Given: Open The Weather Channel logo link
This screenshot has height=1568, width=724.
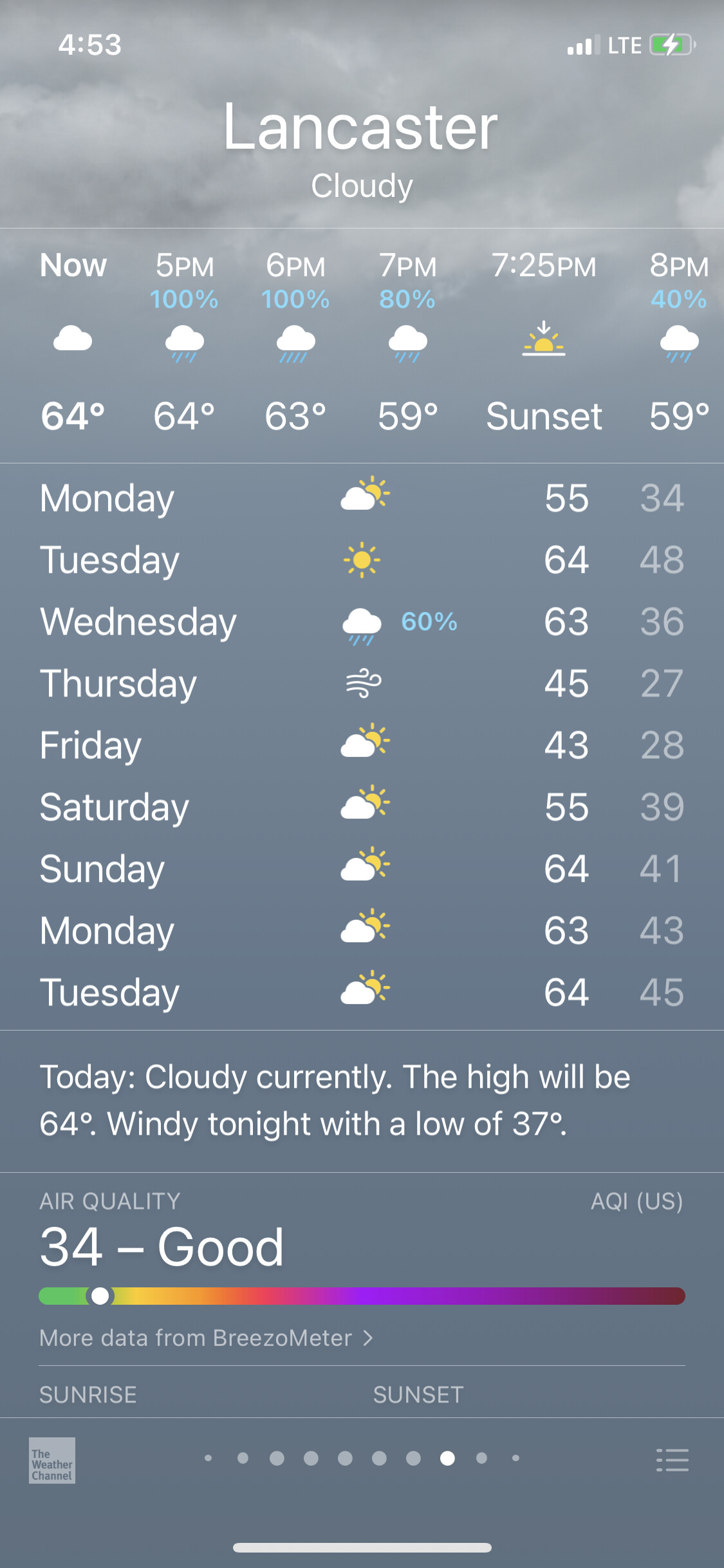Looking at the screenshot, I should [52, 1460].
